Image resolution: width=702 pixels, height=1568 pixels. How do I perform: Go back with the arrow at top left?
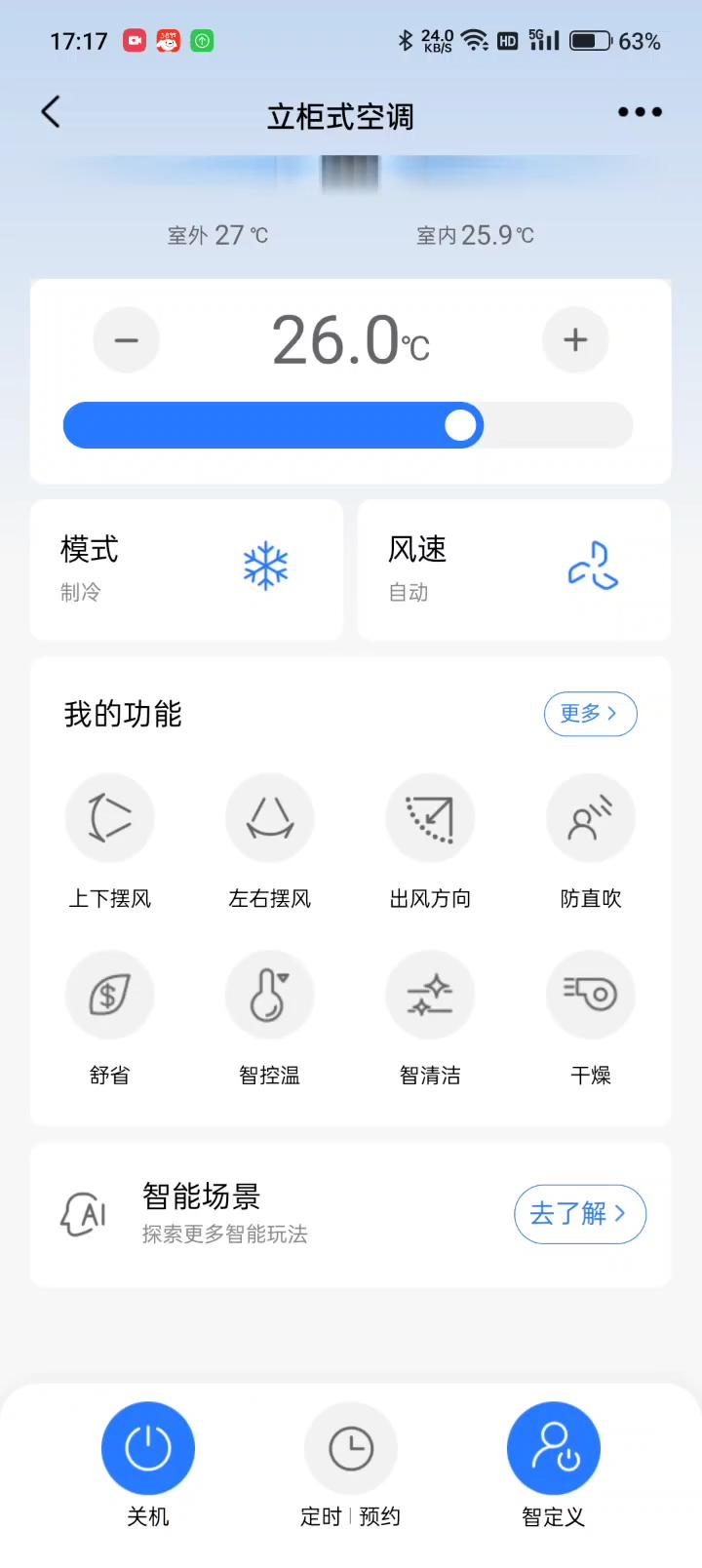click(51, 112)
